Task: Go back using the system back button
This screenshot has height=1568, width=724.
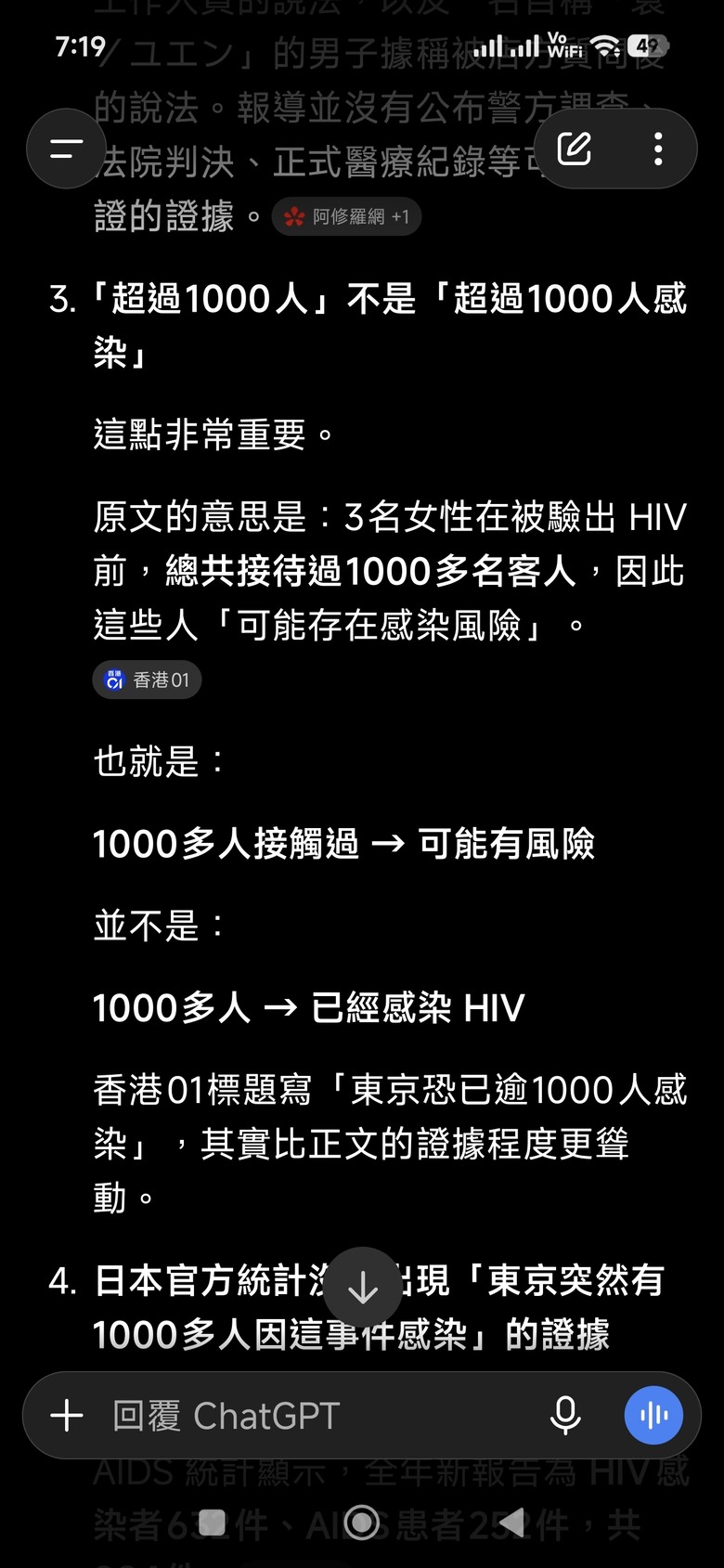Action: click(511, 1523)
